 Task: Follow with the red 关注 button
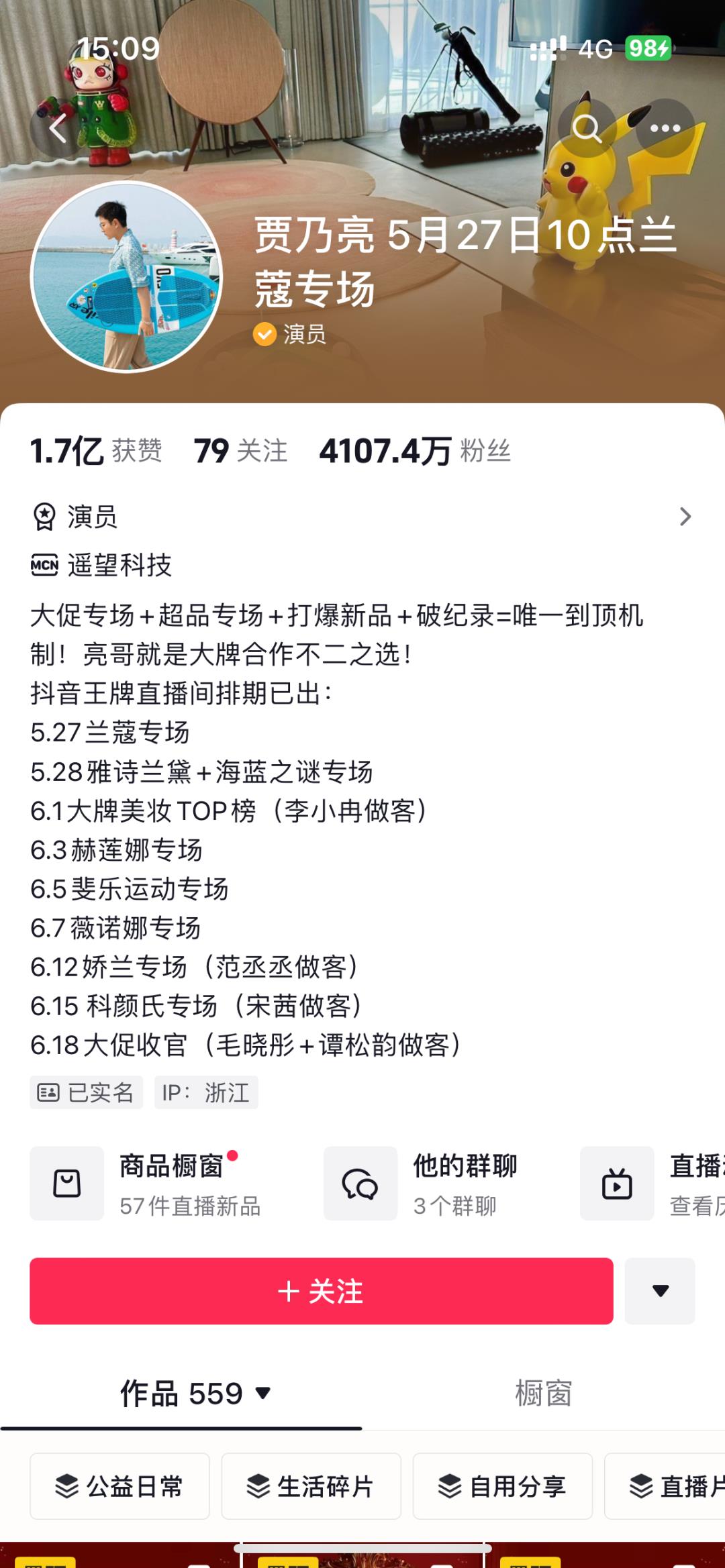(321, 1291)
